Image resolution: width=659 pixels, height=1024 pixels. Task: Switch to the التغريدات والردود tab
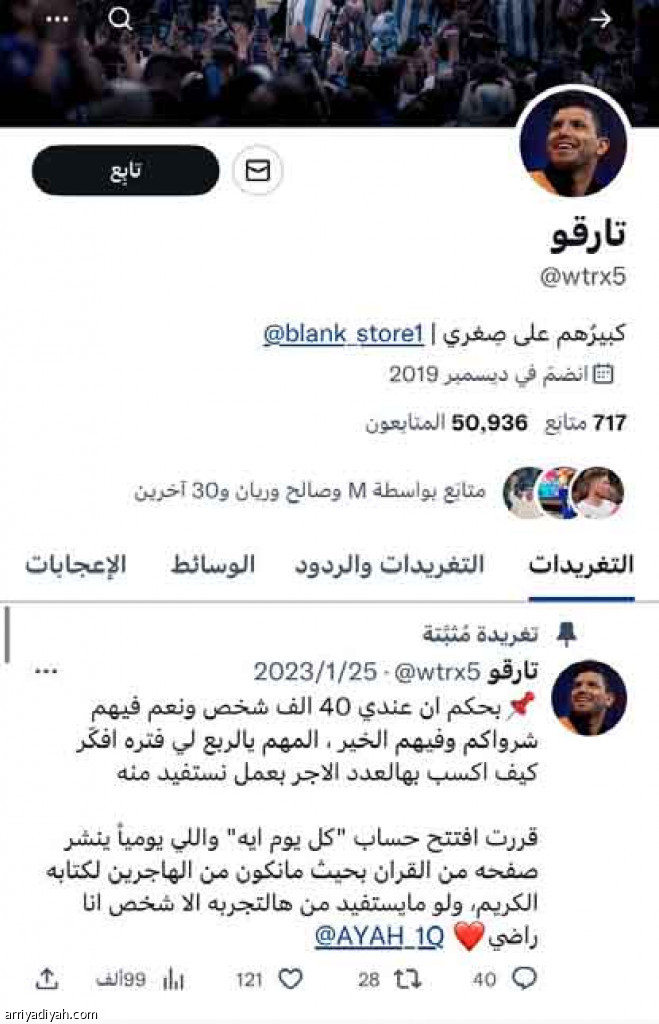[x=389, y=565]
